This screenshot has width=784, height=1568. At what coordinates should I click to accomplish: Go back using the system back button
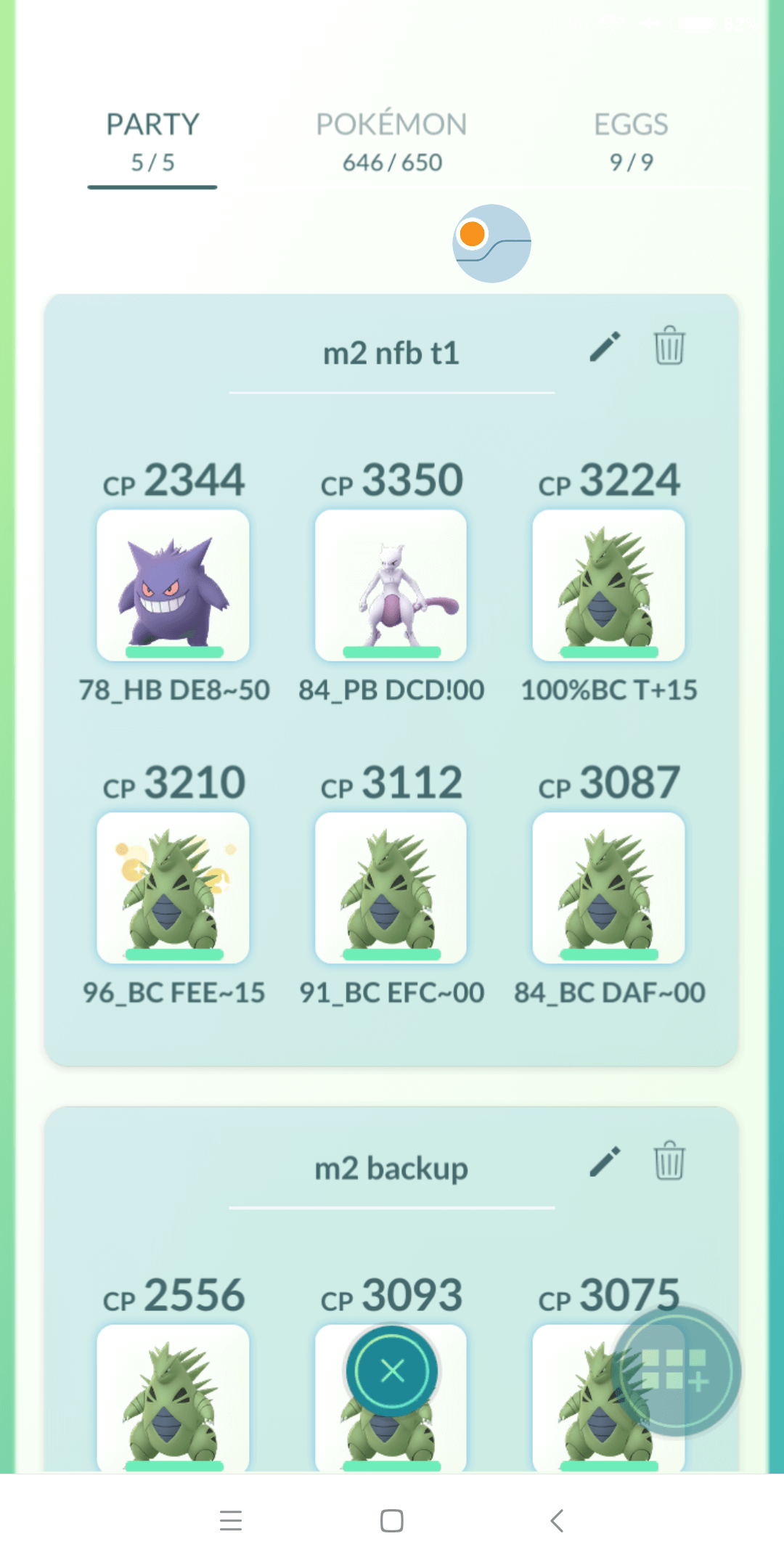click(557, 1521)
